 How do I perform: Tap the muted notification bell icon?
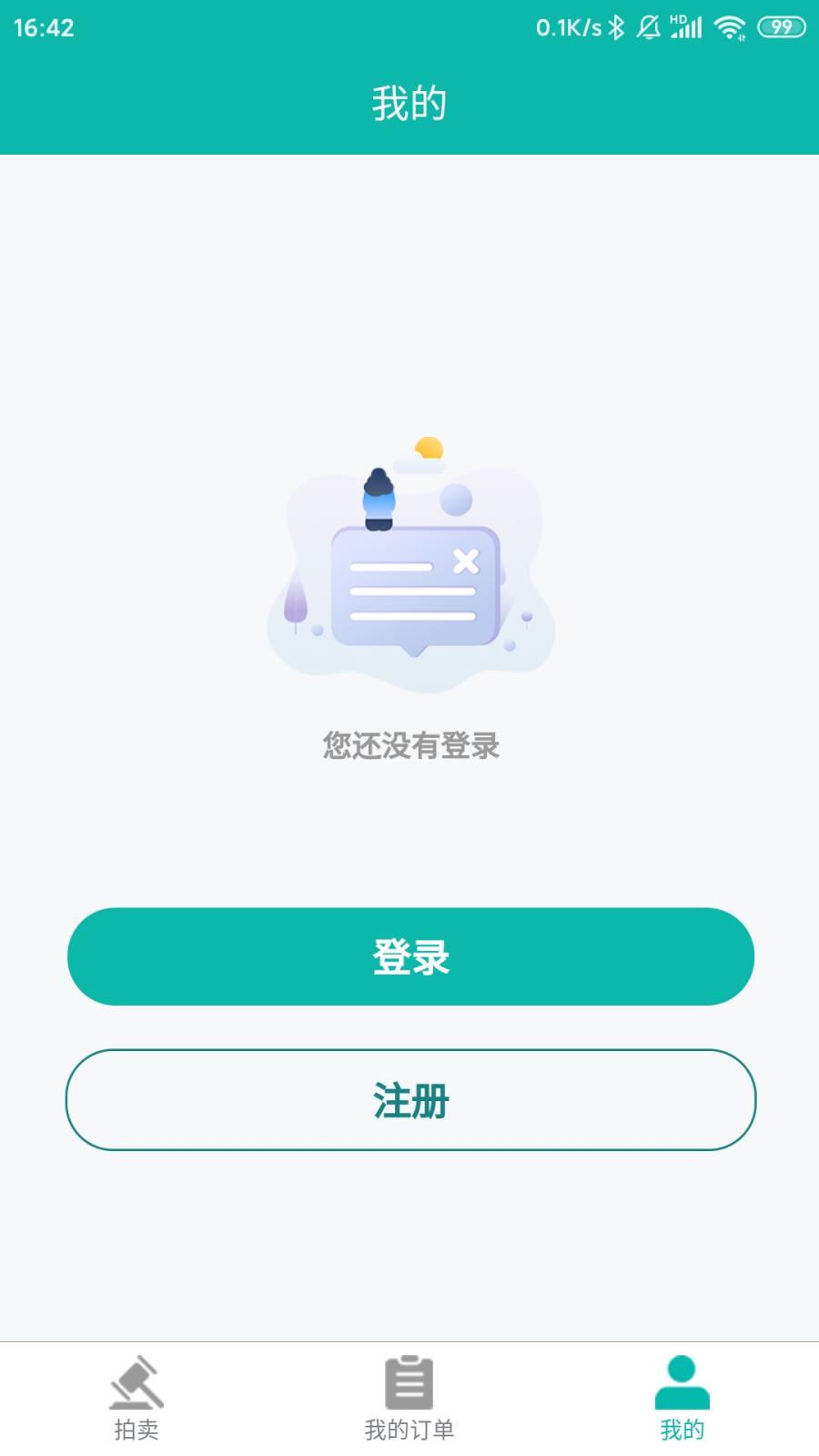point(648,28)
